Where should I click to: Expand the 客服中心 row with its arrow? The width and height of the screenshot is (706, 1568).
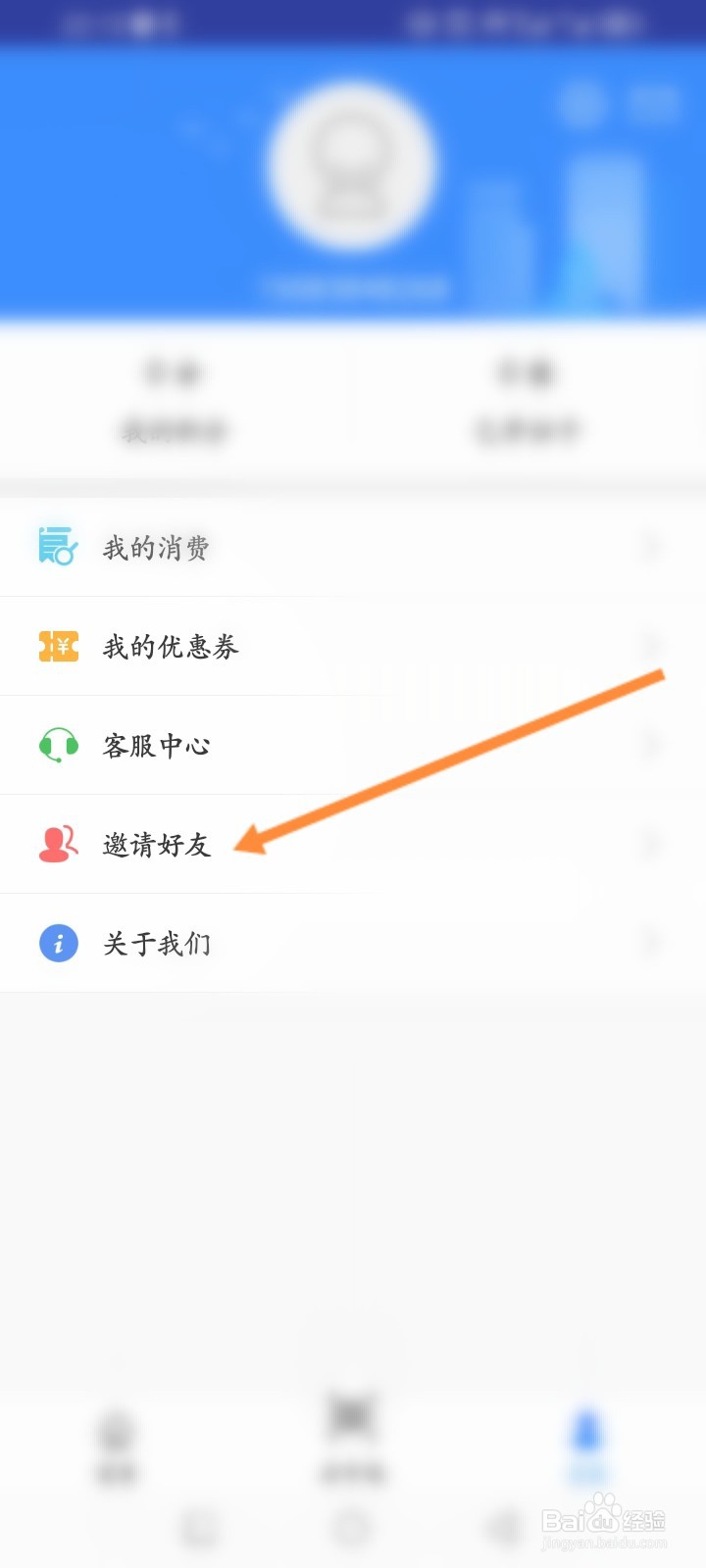click(x=651, y=745)
